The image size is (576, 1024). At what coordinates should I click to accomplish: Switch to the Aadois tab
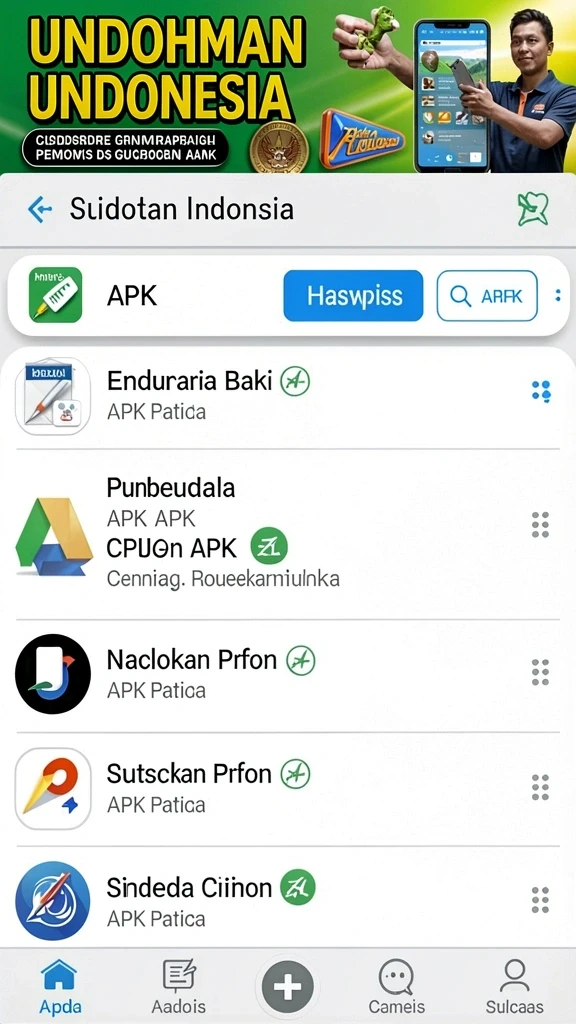[x=178, y=986]
